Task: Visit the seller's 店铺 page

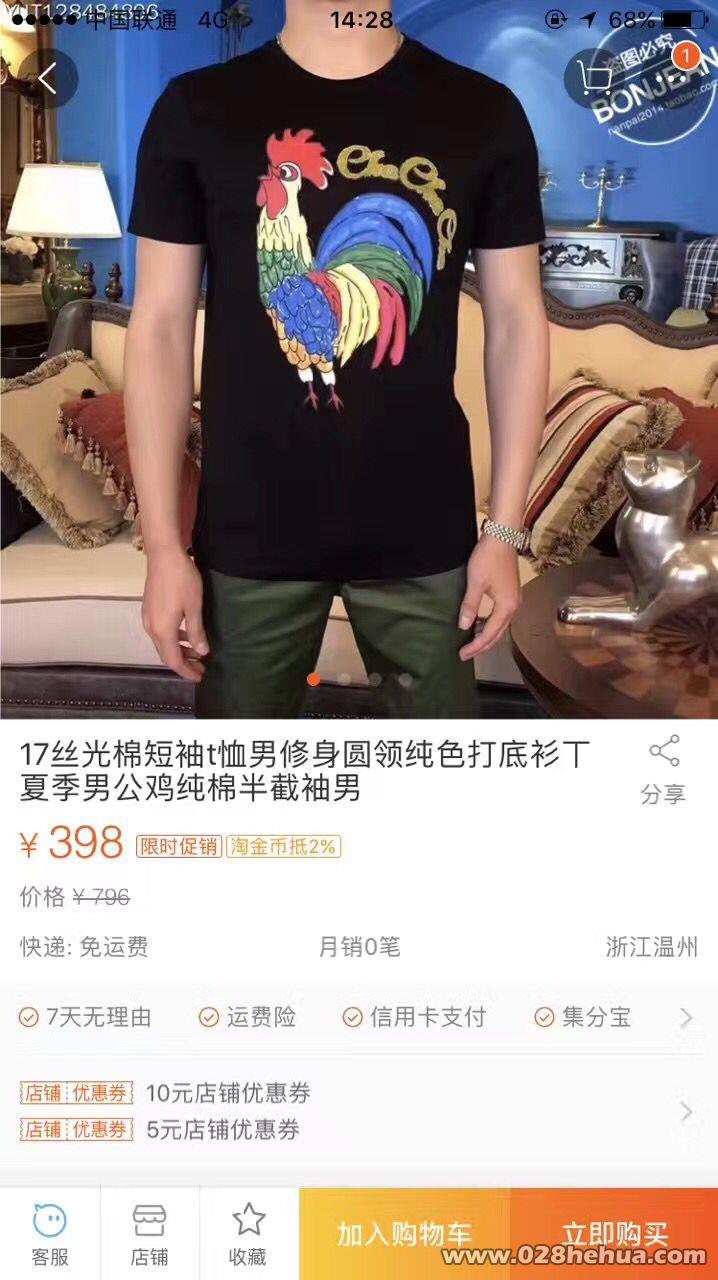Action: click(x=150, y=1234)
